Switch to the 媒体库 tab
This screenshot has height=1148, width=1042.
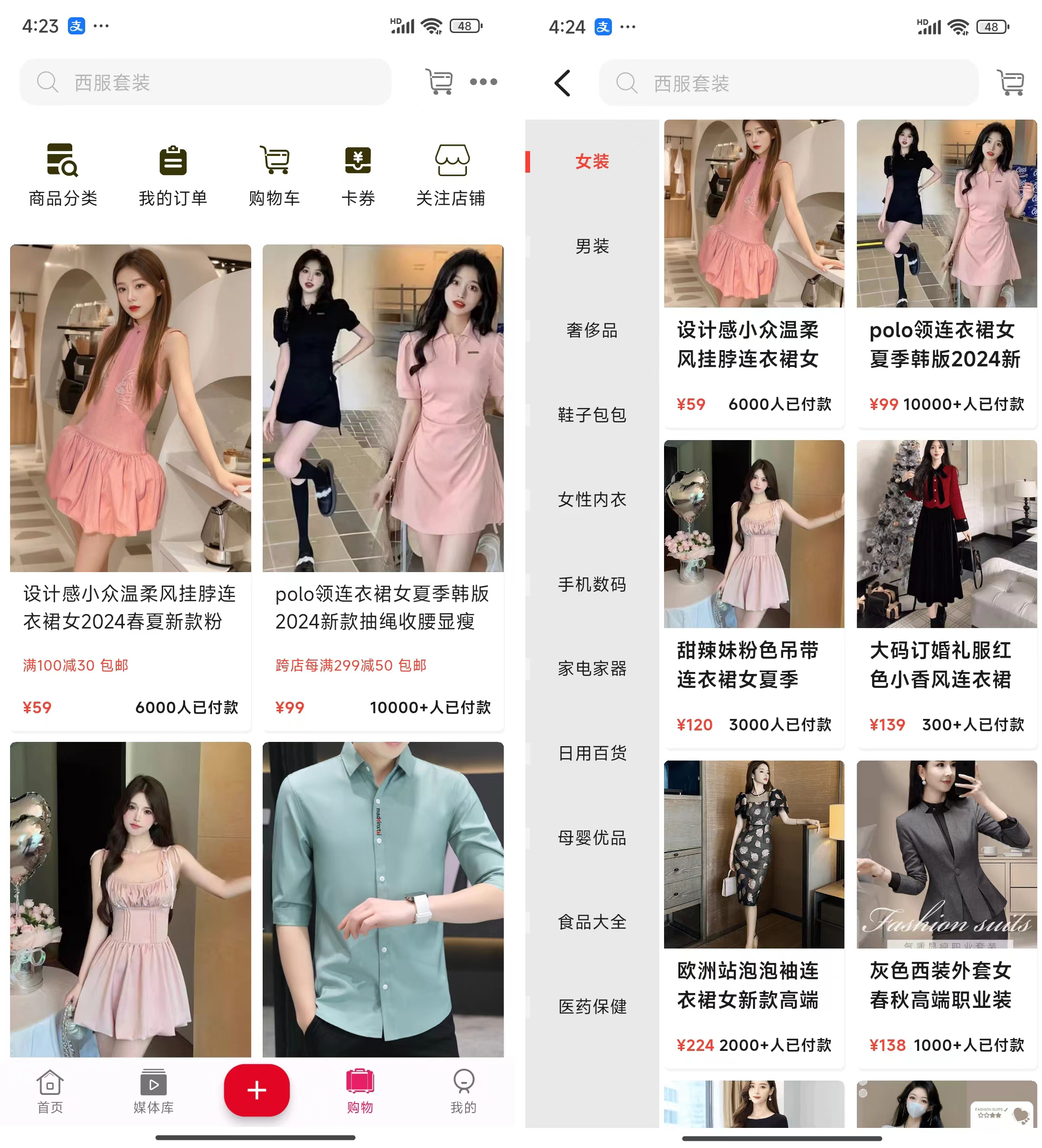[153, 1090]
